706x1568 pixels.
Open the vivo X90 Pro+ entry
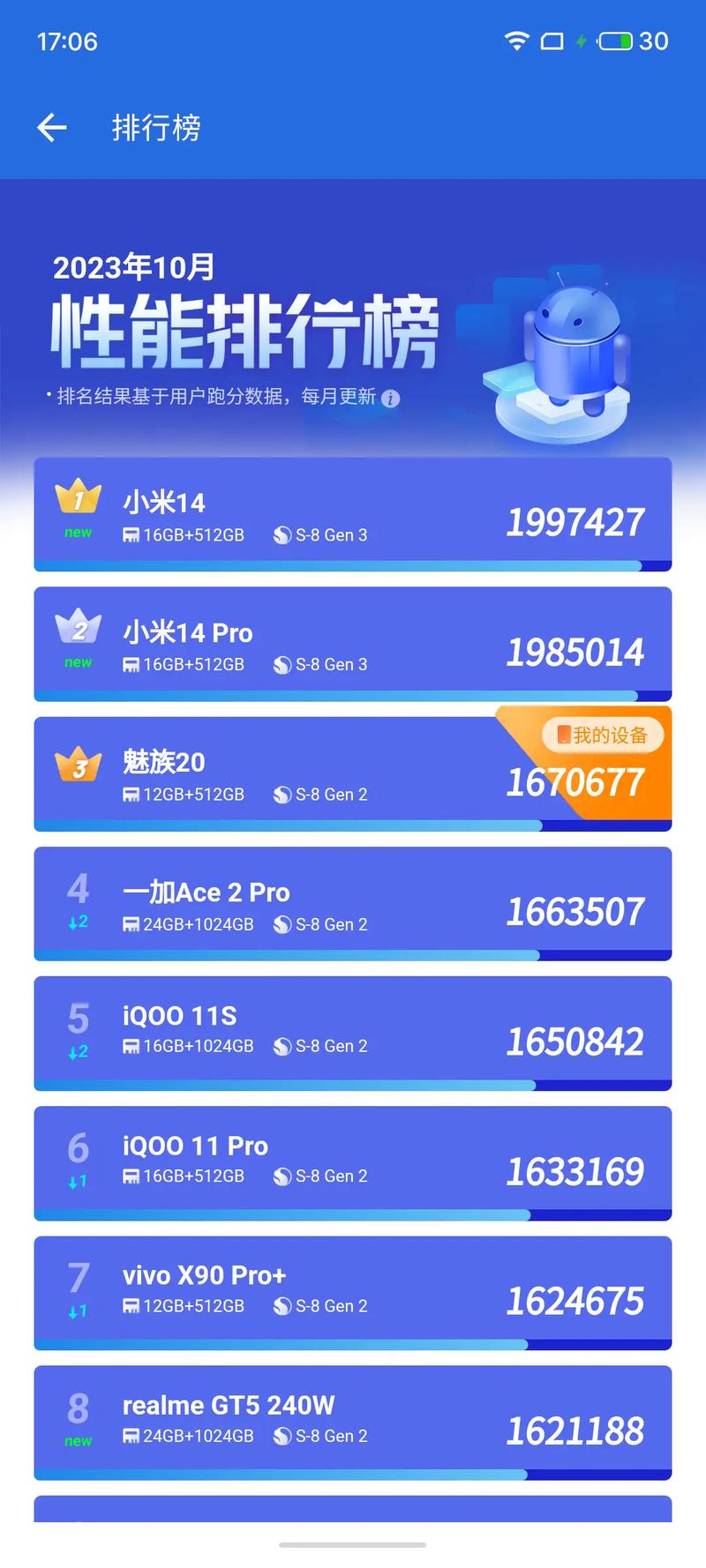point(352,1293)
